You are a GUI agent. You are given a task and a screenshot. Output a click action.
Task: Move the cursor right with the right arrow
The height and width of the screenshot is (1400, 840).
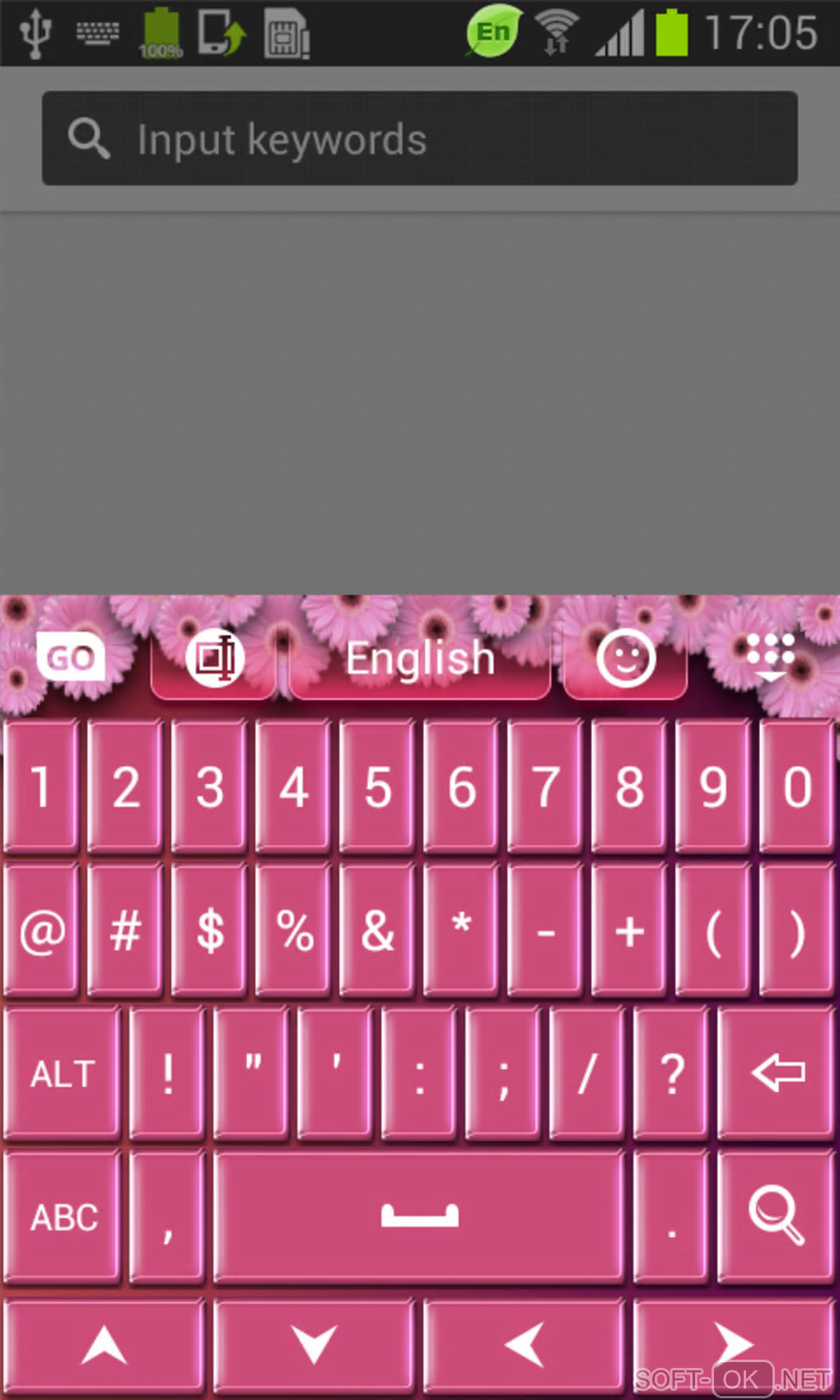(731, 1342)
